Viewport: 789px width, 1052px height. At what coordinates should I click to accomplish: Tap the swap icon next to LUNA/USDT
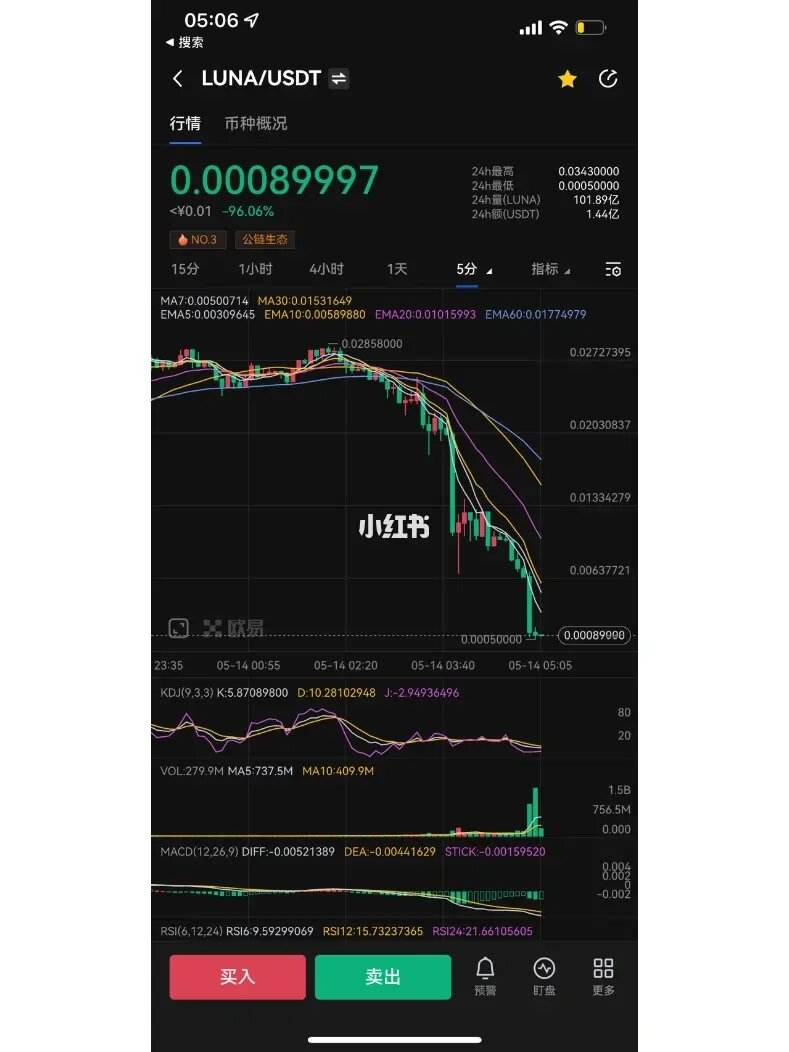[339, 78]
